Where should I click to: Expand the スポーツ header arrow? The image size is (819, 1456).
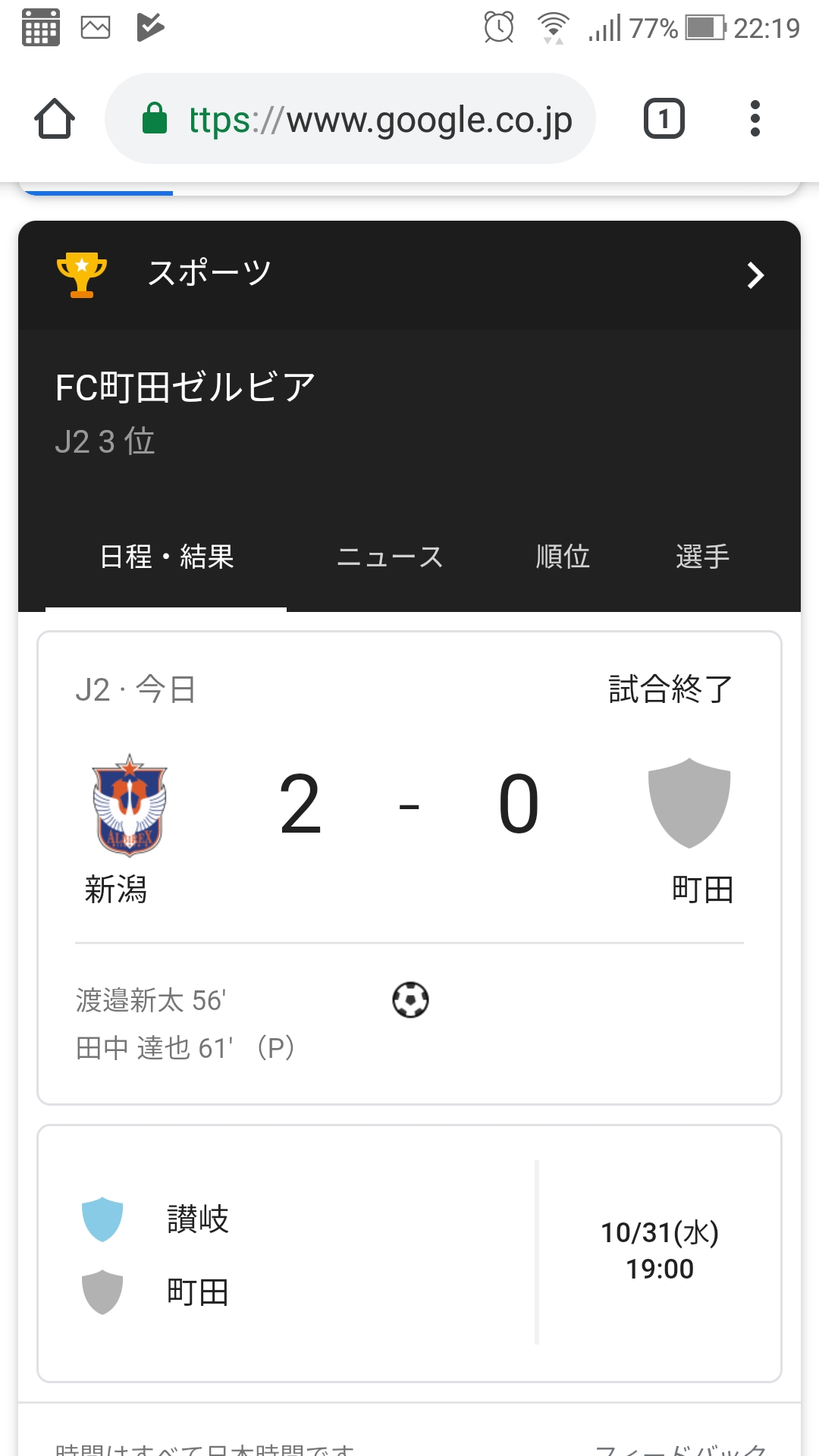(x=755, y=275)
